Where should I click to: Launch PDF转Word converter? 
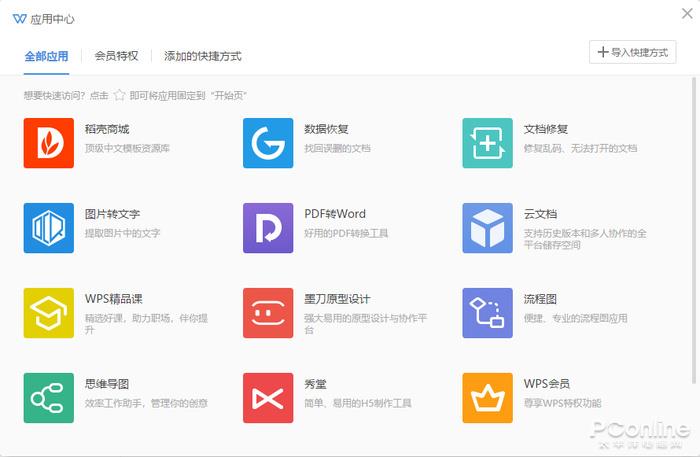point(268,228)
